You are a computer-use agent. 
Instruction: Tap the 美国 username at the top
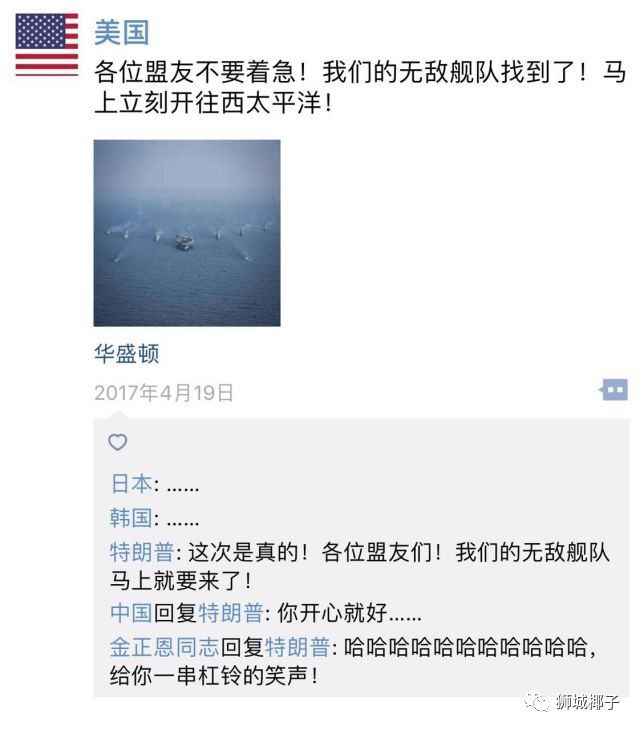tap(121, 33)
